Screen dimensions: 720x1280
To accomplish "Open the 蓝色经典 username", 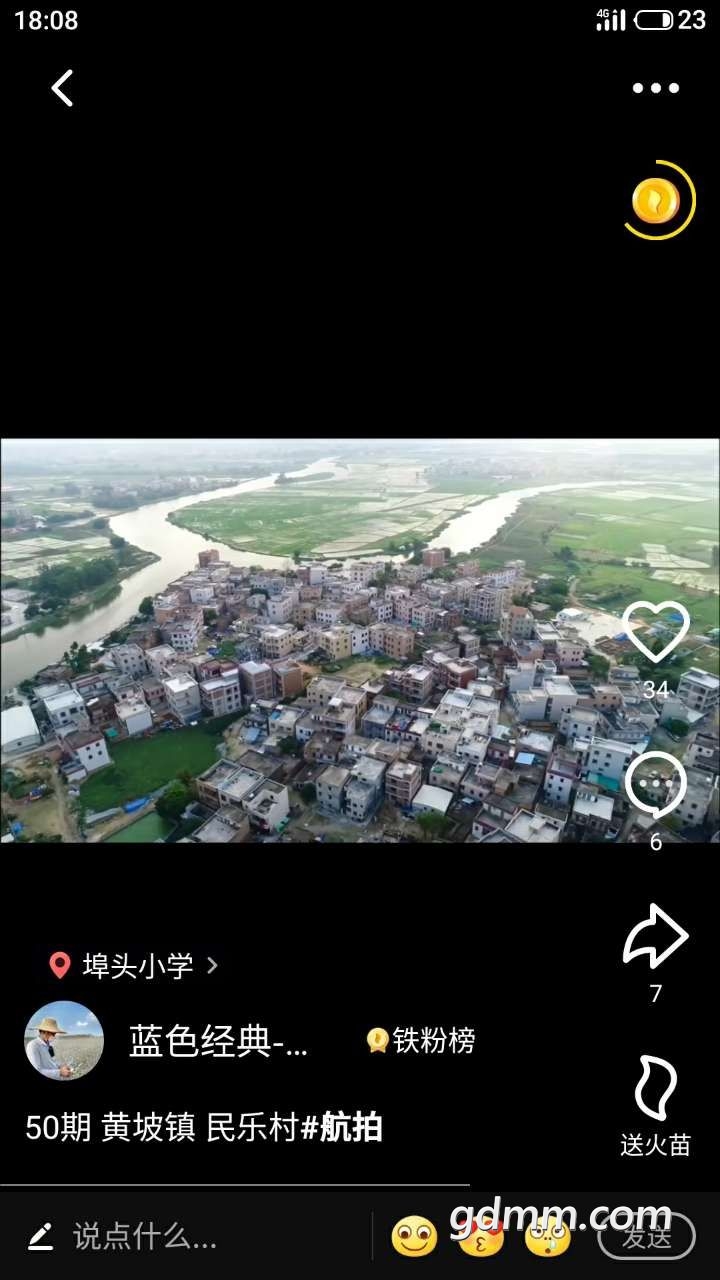I will [x=218, y=1041].
